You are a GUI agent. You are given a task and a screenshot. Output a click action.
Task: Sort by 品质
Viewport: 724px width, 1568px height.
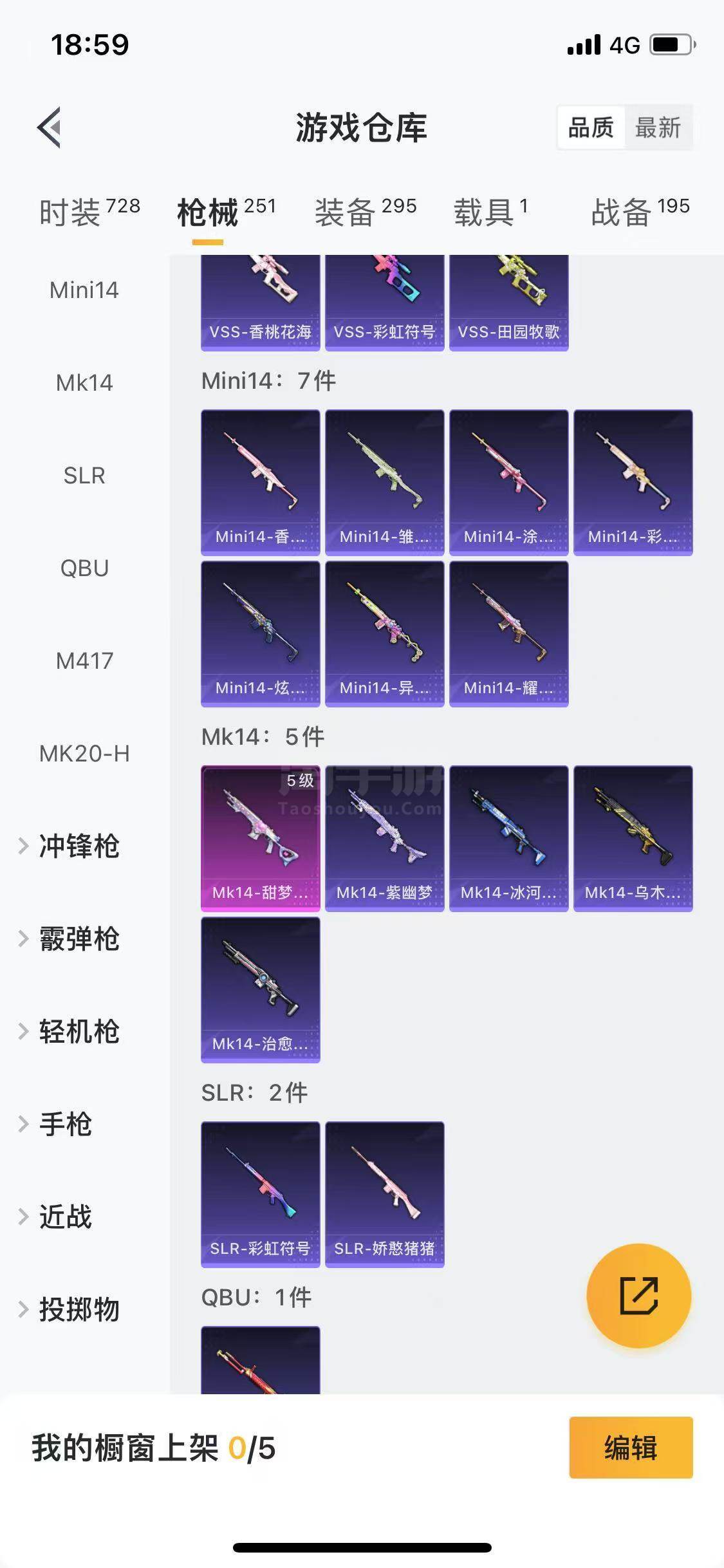591,127
